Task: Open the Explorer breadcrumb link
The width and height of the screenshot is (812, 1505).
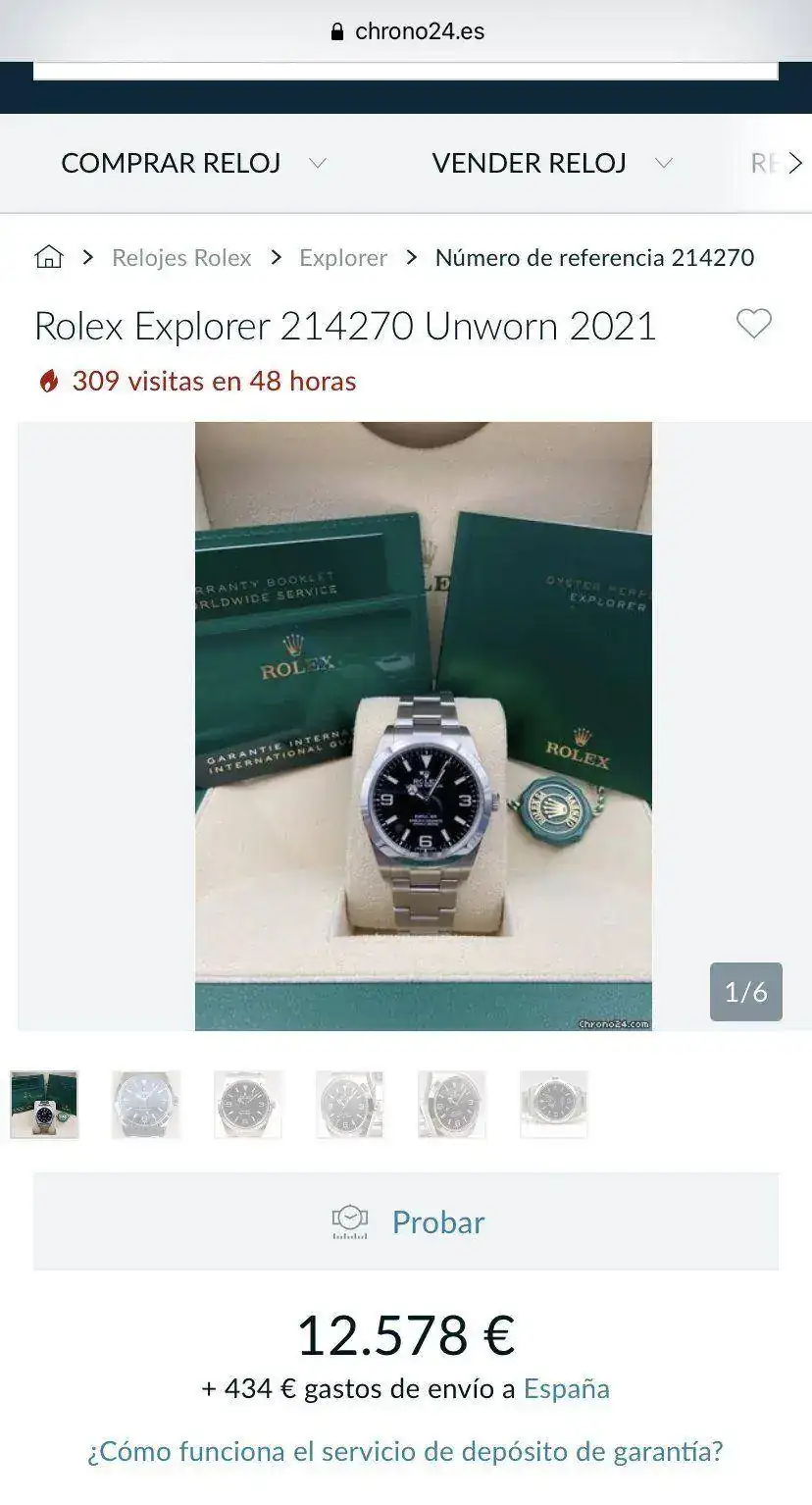Action: click(343, 258)
